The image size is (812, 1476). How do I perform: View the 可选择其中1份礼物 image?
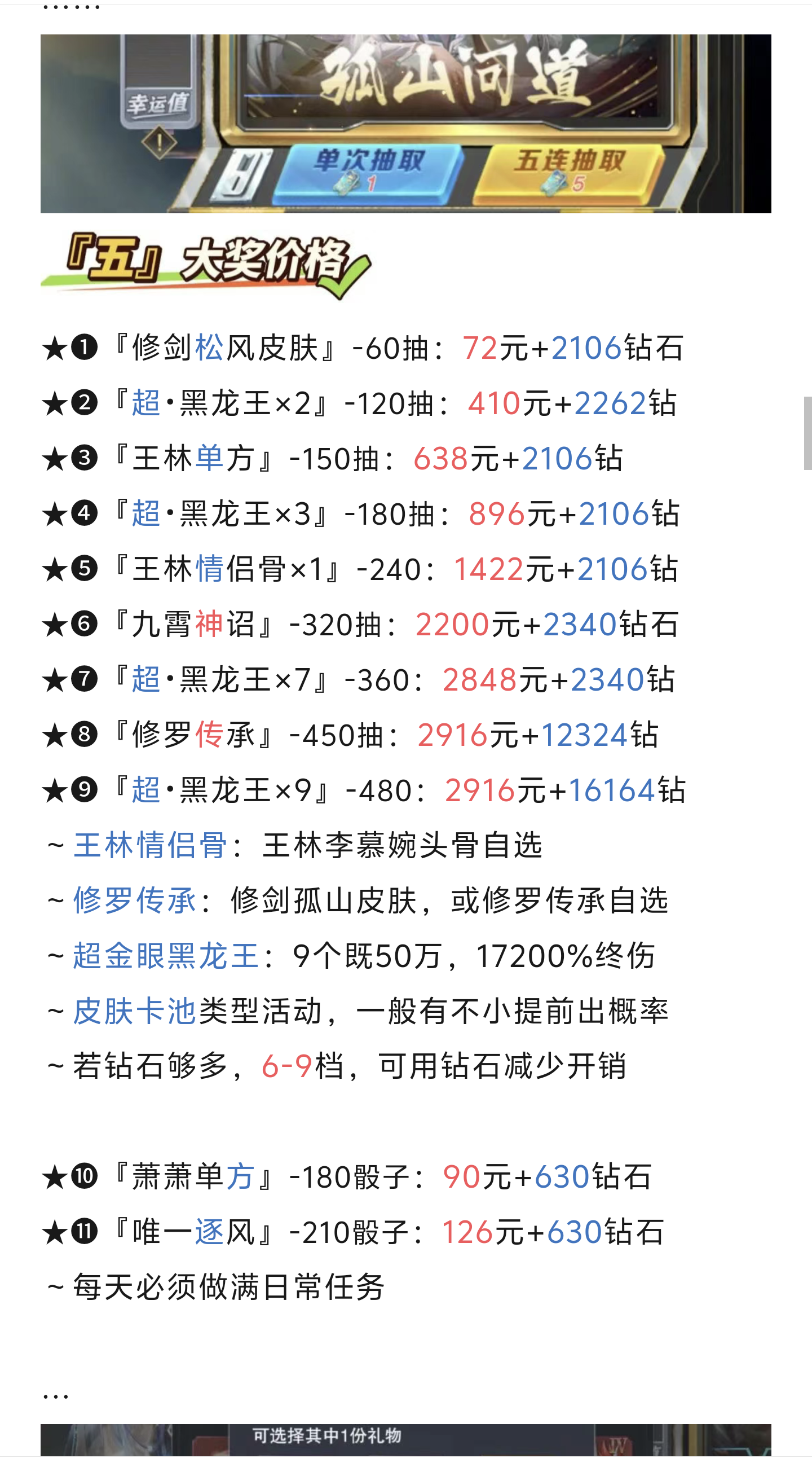coord(405,1439)
